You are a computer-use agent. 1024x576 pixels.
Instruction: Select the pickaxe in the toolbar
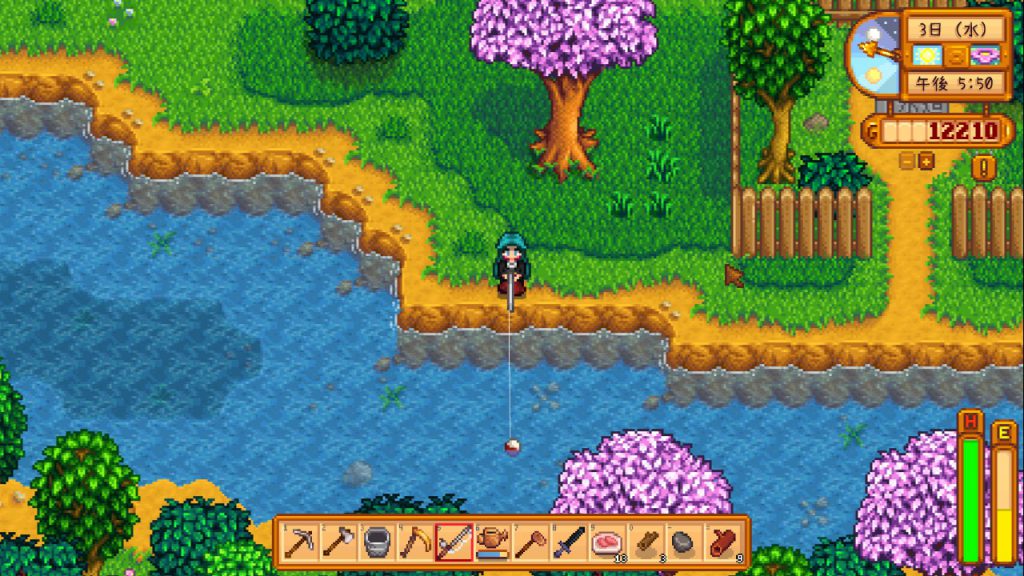point(299,543)
